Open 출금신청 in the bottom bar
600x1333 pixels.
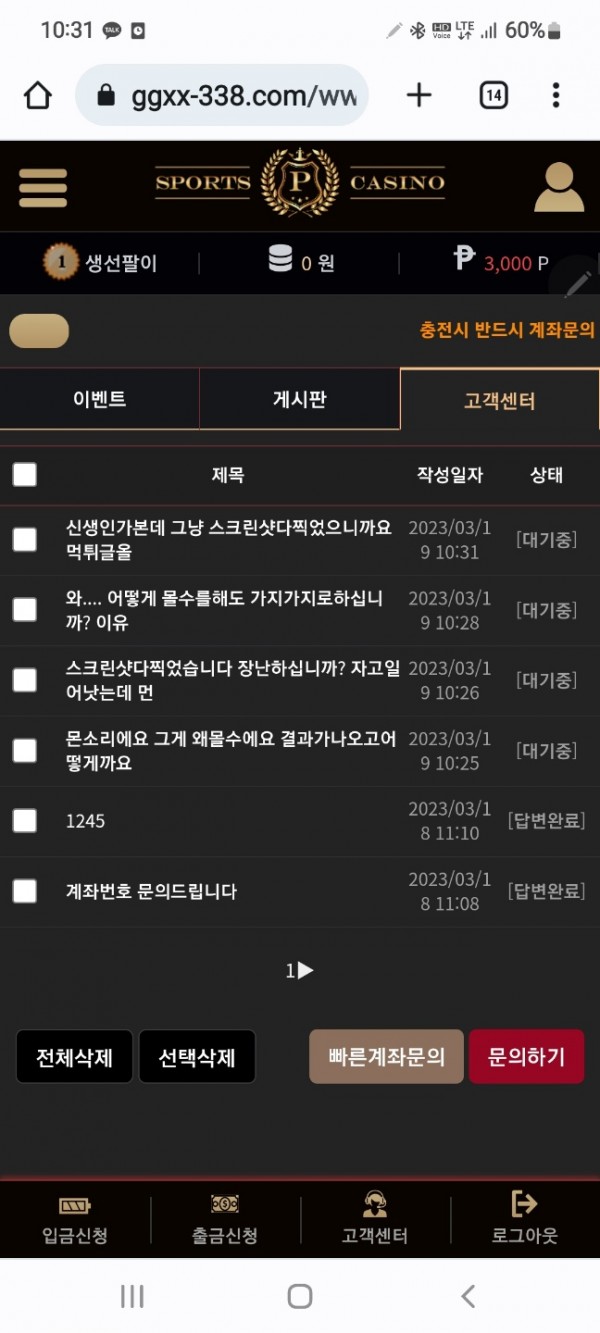pyautogui.click(x=225, y=1219)
